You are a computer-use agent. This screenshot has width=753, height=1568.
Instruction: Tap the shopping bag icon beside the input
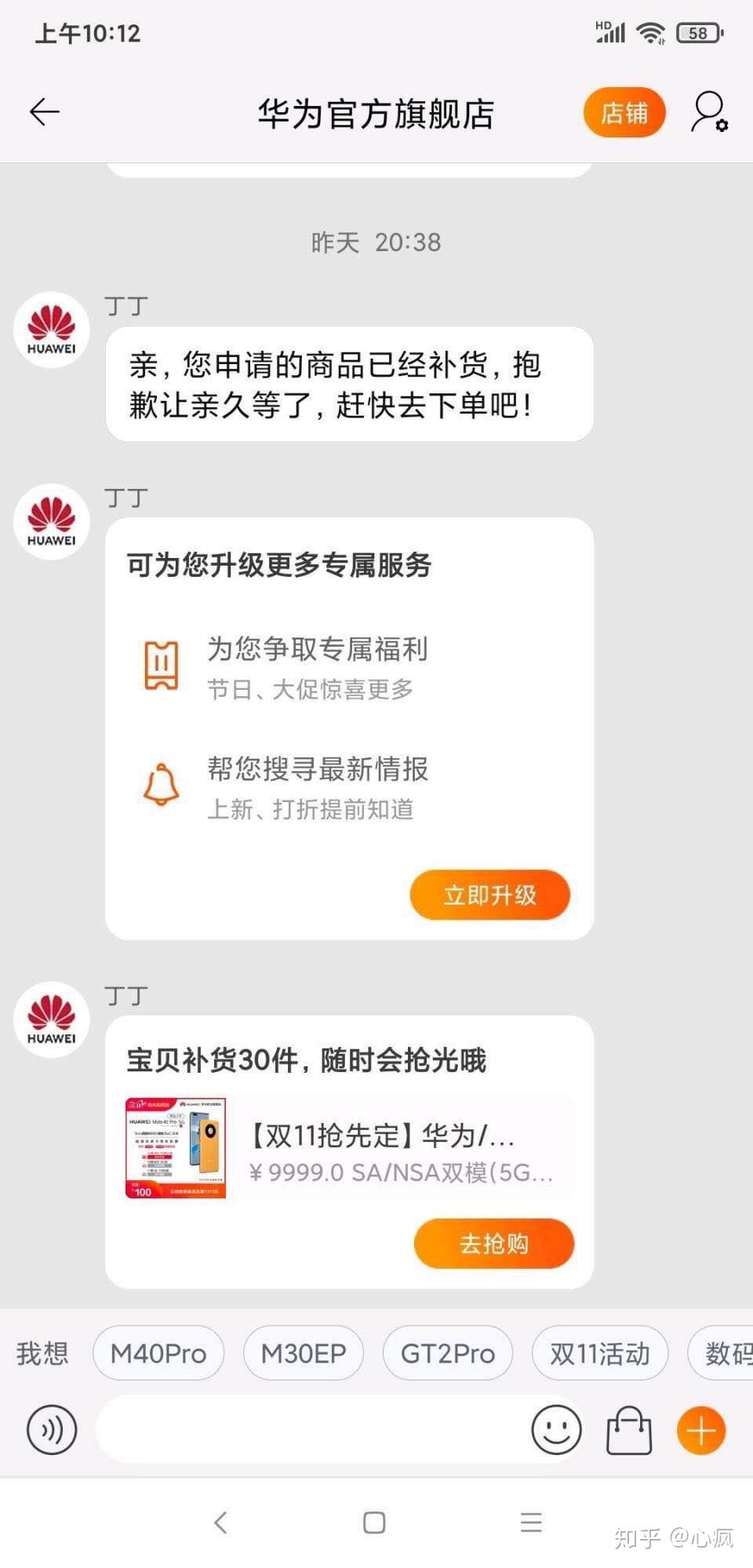tap(628, 1430)
